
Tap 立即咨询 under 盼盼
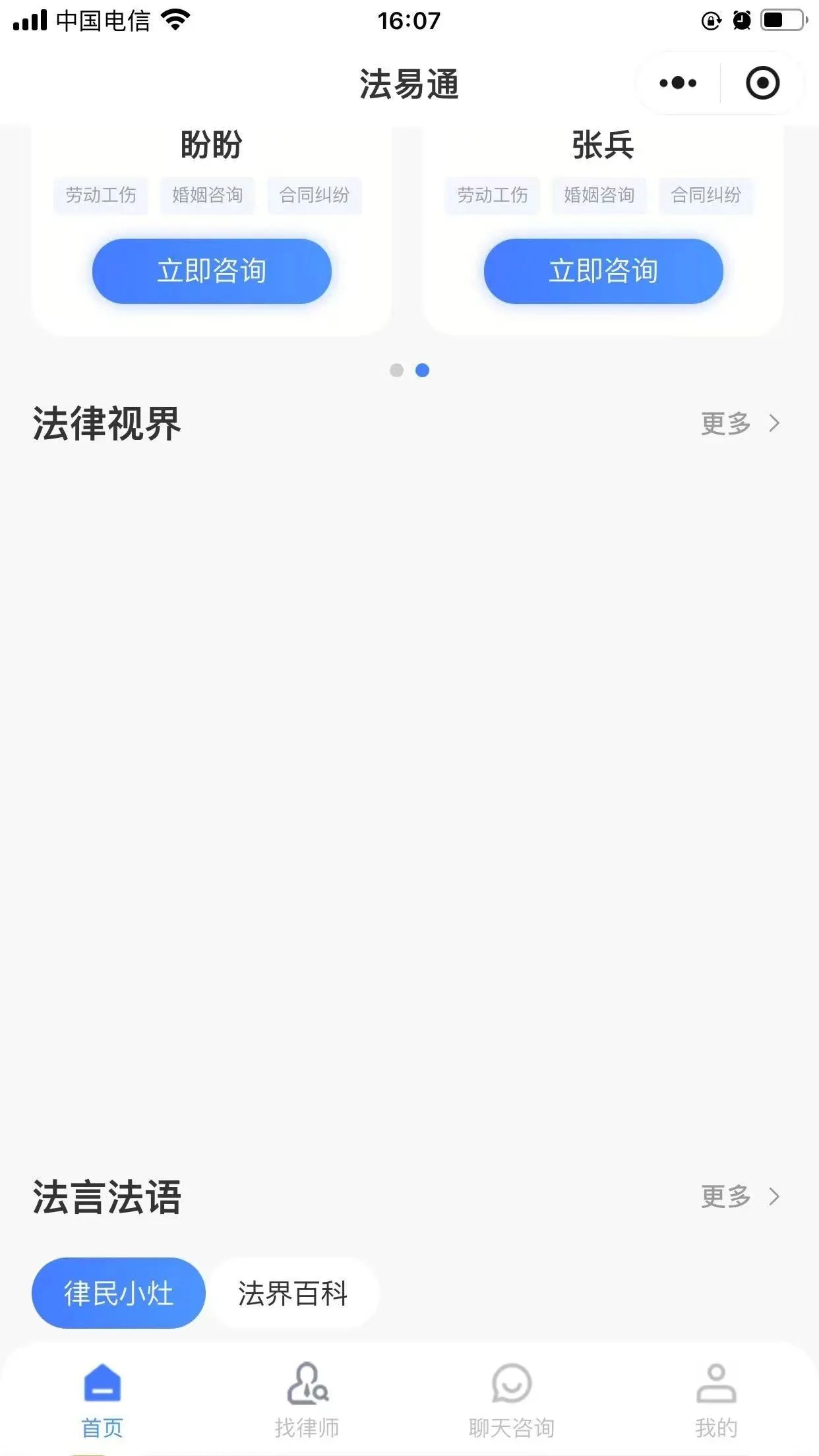(212, 271)
